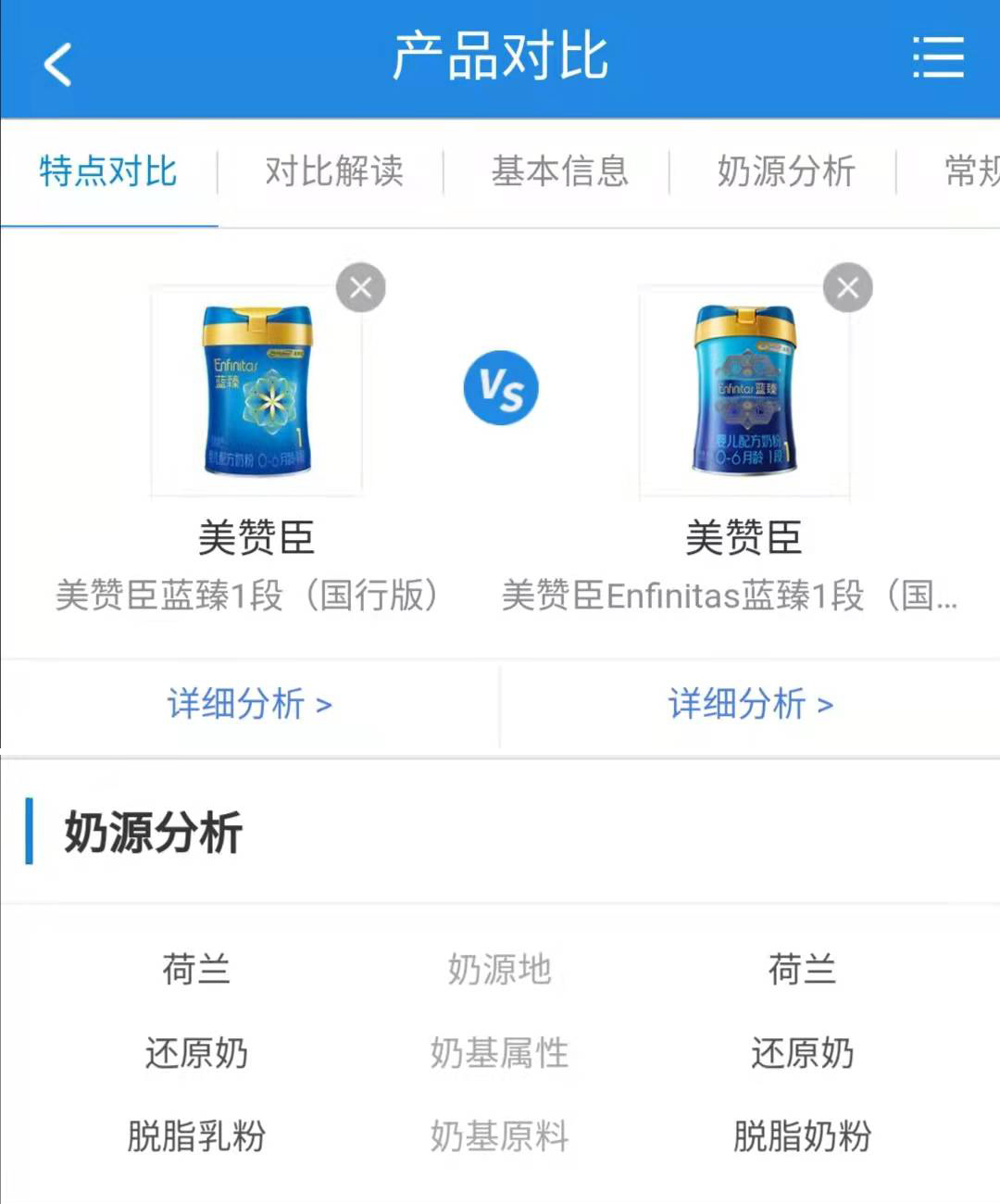The height and width of the screenshot is (1204, 1000).
Task: Select the 奶源分析 tab
Action: [785, 171]
